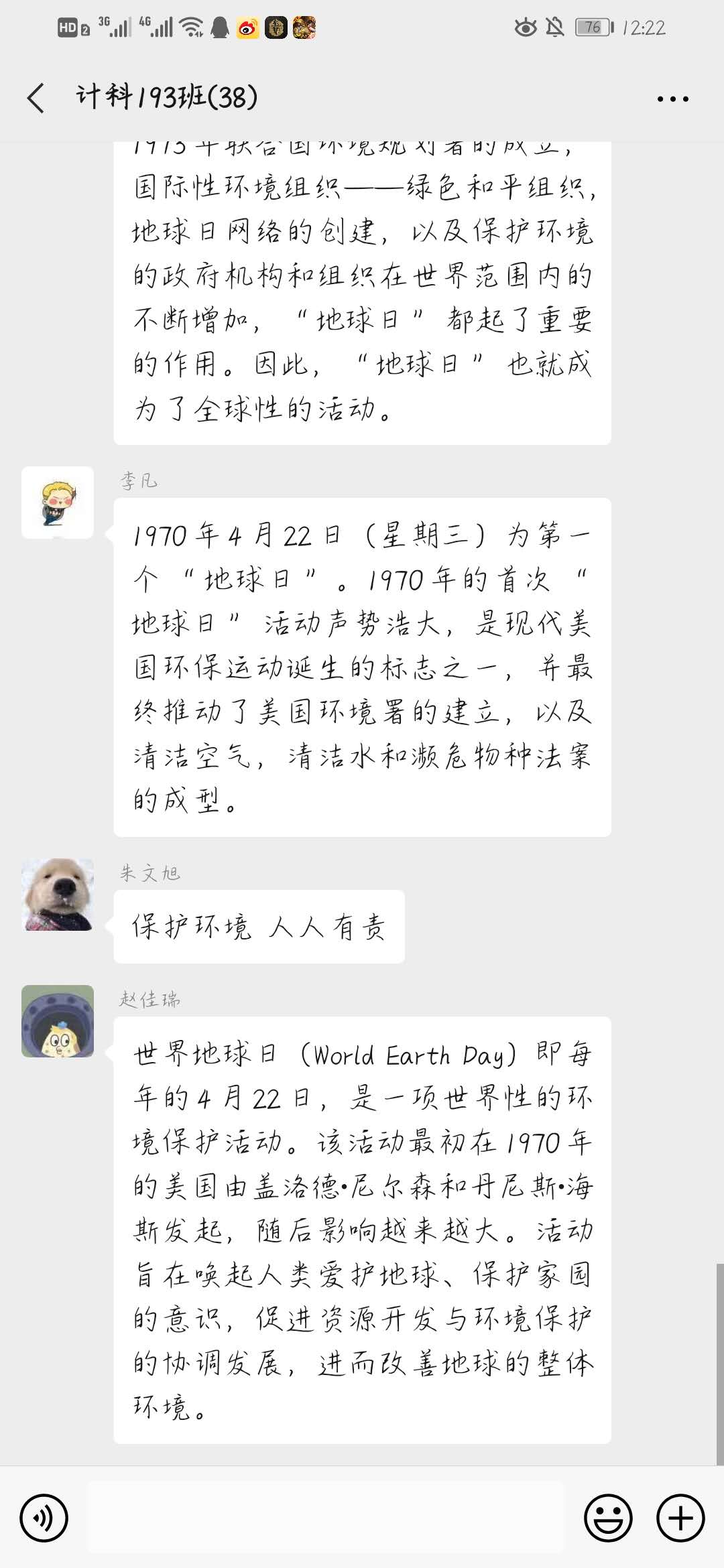The width and height of the screenshot is (724, 1568).
Task: Open the chat info overflow menu
Action: click(672, 99)
